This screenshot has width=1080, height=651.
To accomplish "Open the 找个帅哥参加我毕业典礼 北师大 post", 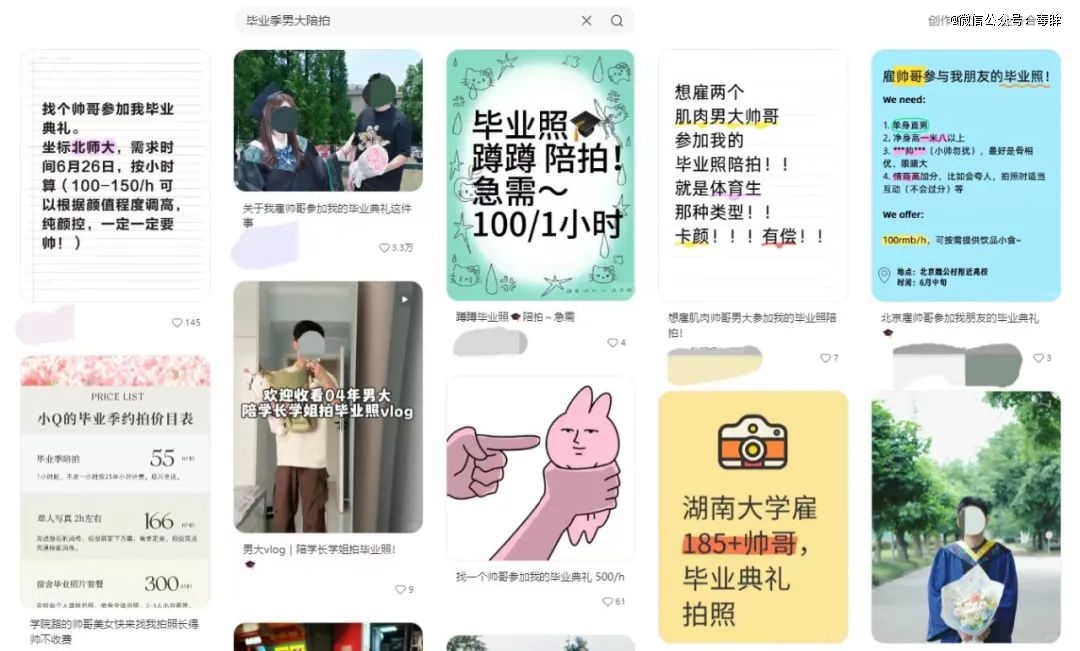I will [x=115, y=175].
